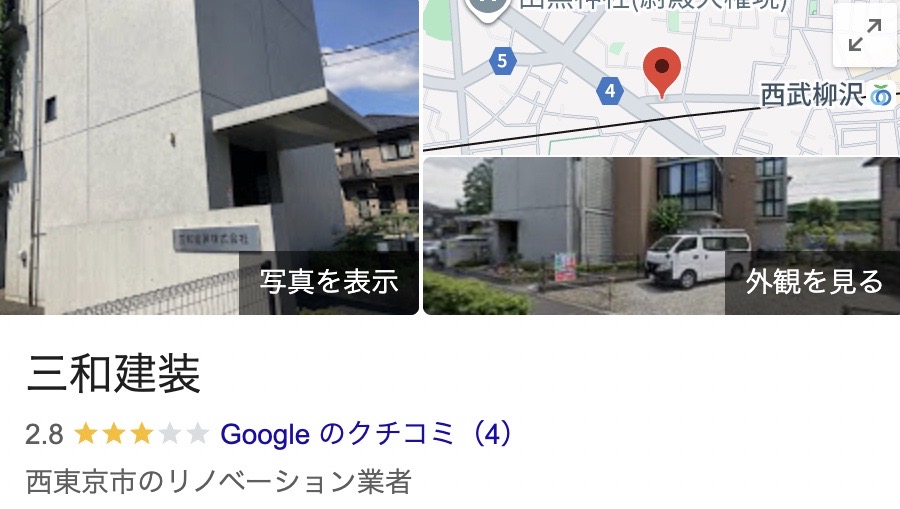
Task: Open the 外観を見る street view
Action: point(813,282)
